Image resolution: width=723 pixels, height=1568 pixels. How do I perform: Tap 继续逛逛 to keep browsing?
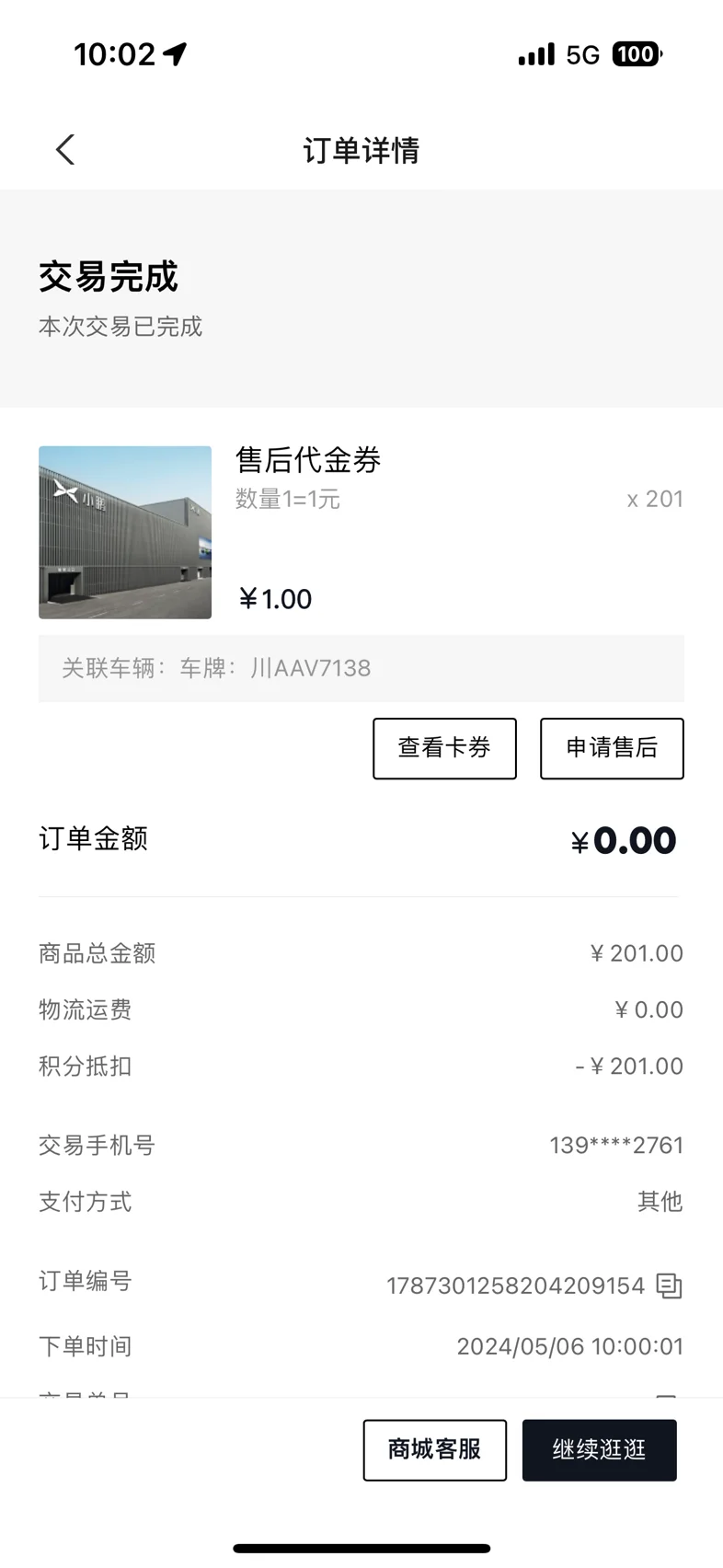(x=599, y=1449)
